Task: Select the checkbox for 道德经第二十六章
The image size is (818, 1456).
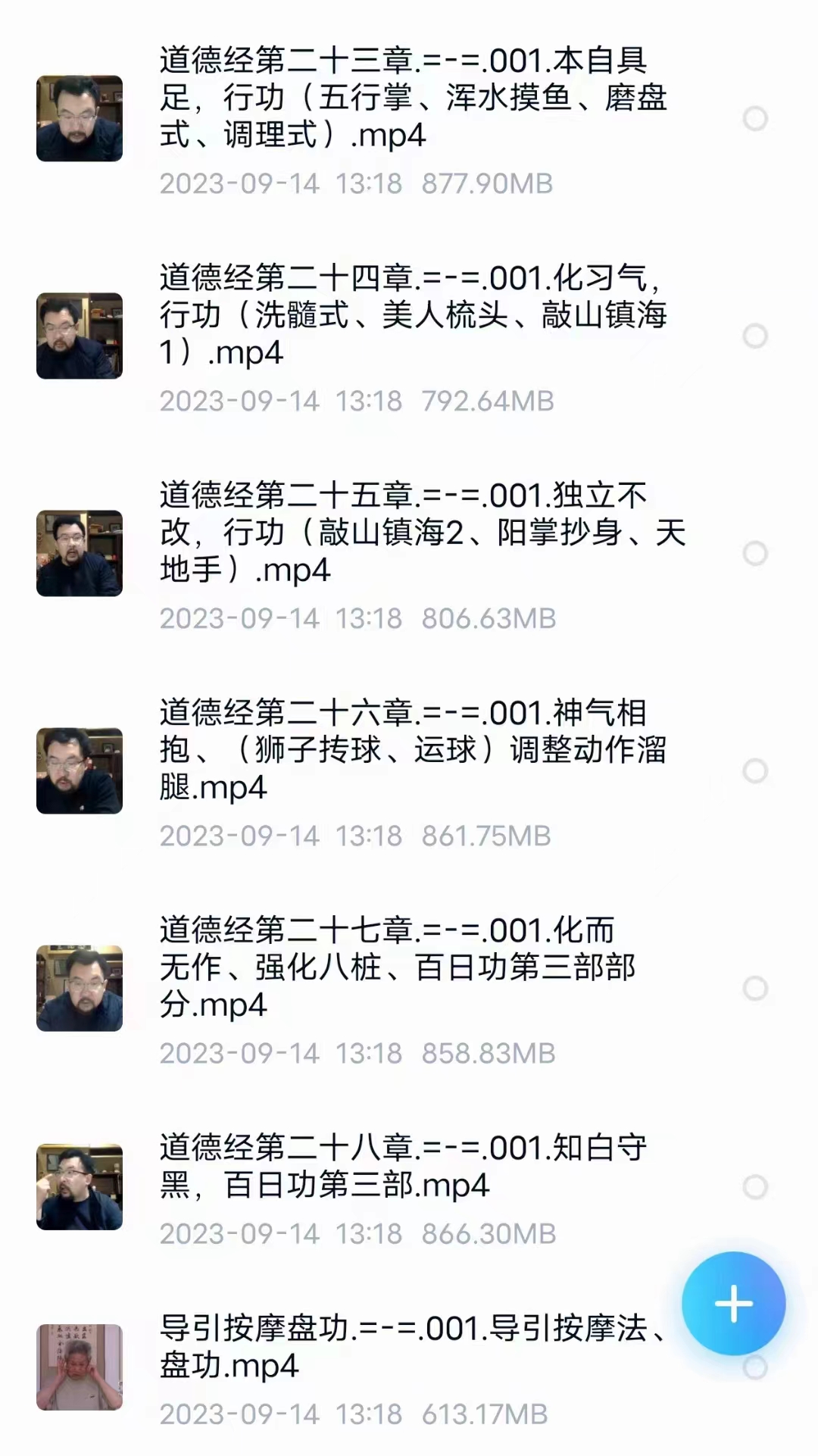Action: [755, 771]
